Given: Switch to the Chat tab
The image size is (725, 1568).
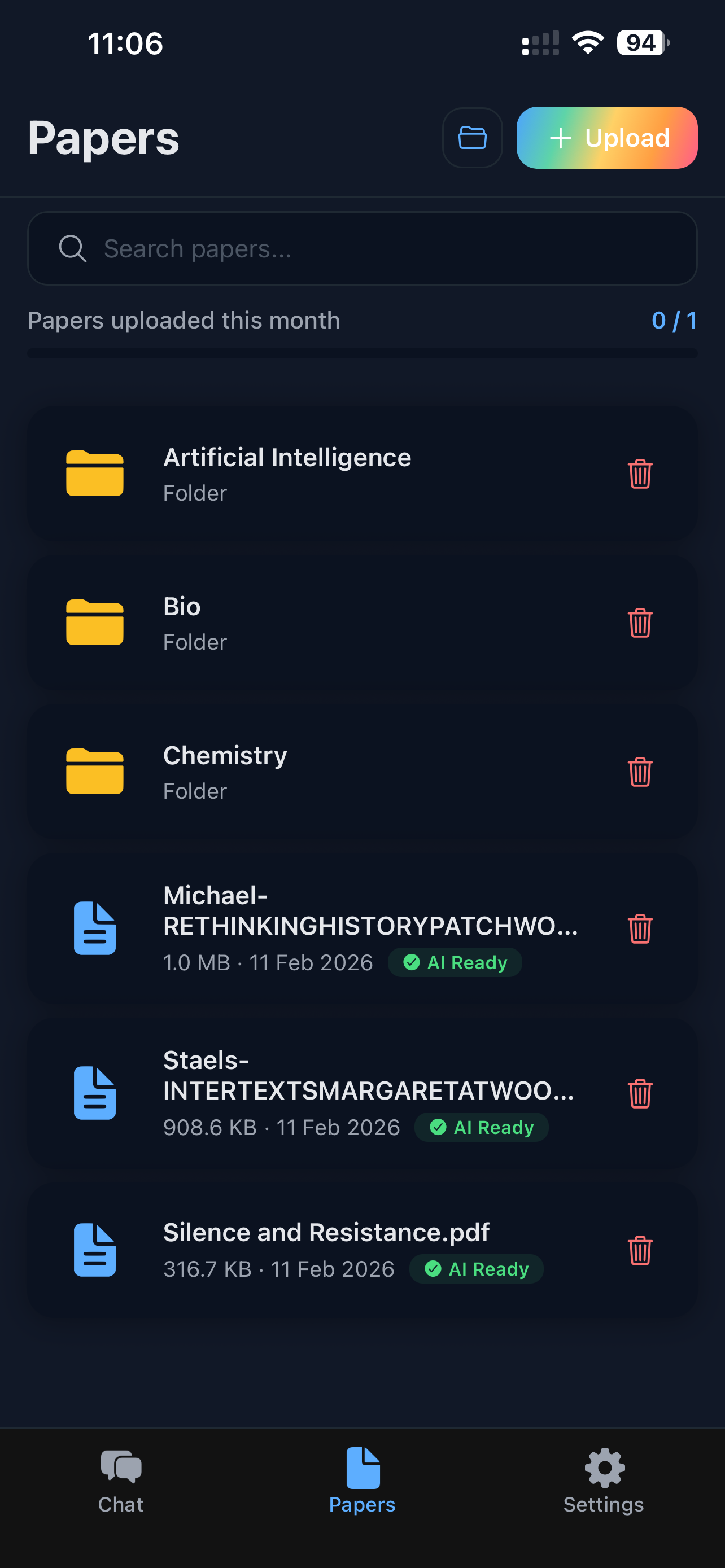Looking at the screenshot, I should (x=120, y=1481).
